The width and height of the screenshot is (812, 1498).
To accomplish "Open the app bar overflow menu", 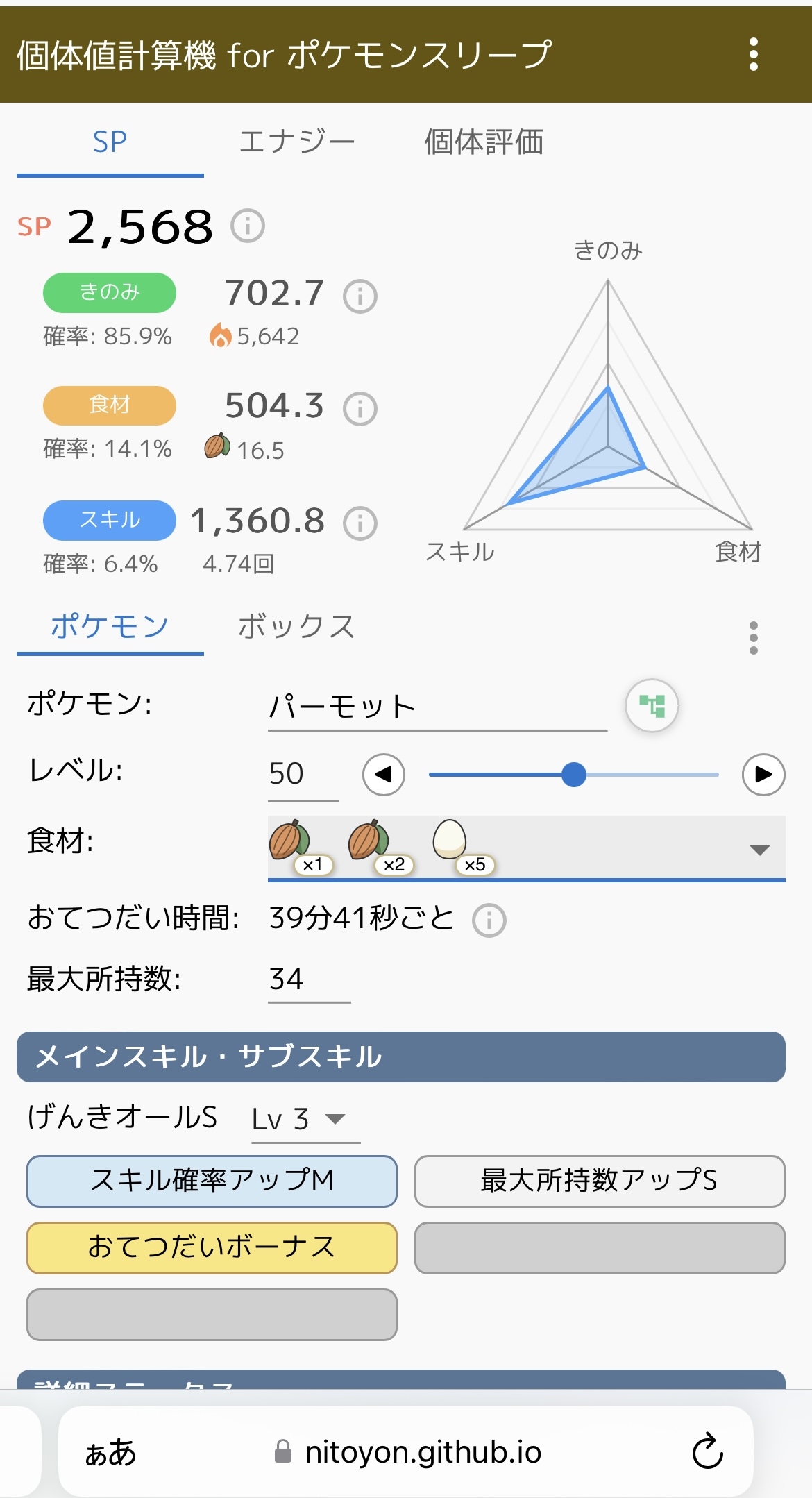I will [x=754, y=54].
